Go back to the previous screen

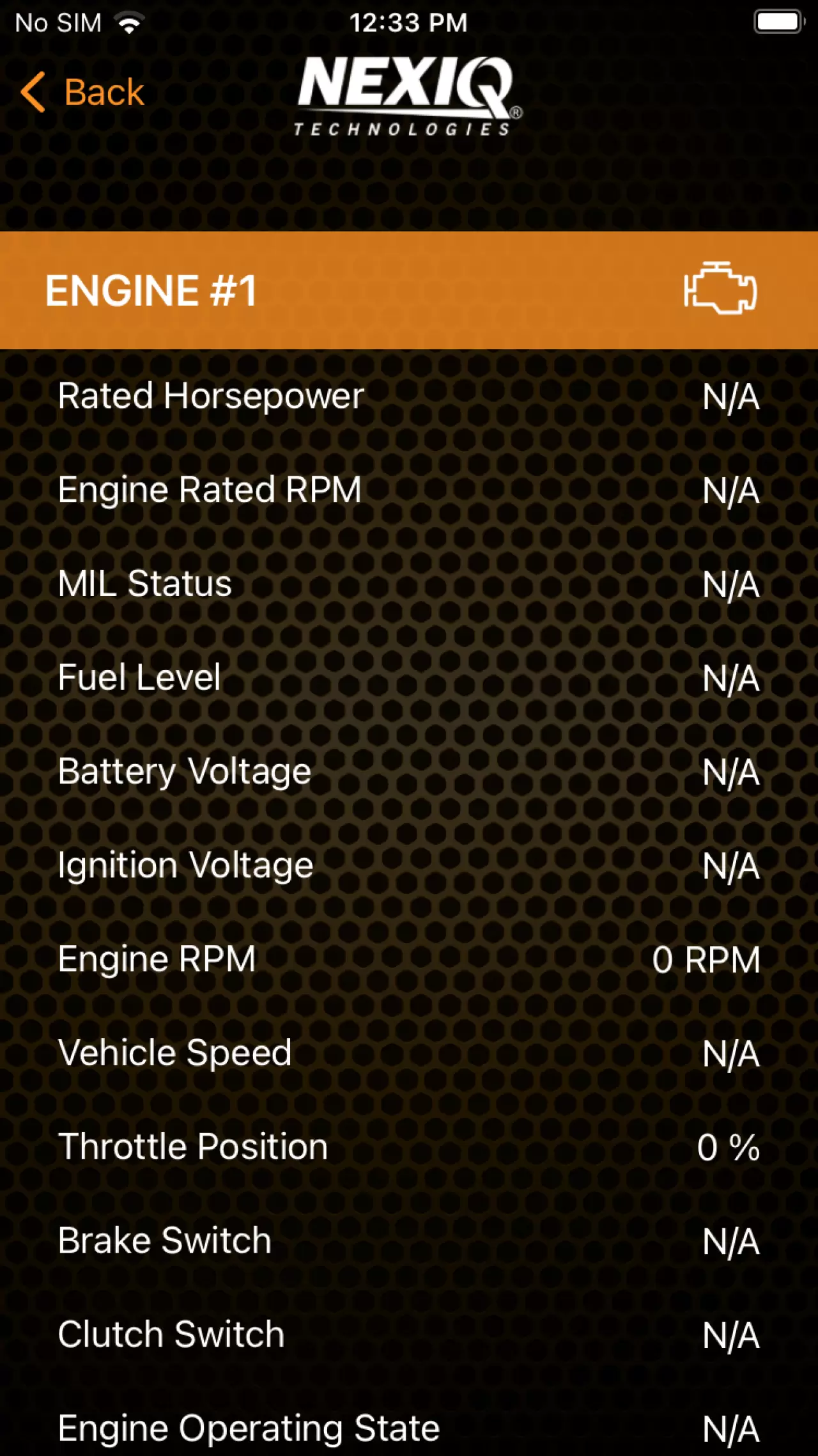pyautogui.click(x=83, y=92)
